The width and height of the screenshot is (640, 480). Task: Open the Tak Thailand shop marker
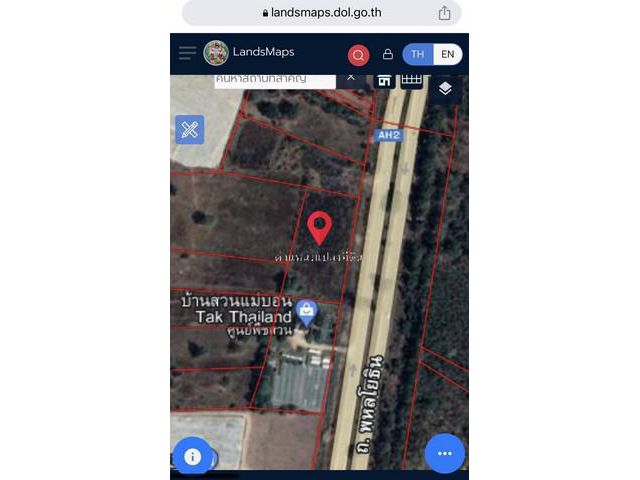point(307,311)
